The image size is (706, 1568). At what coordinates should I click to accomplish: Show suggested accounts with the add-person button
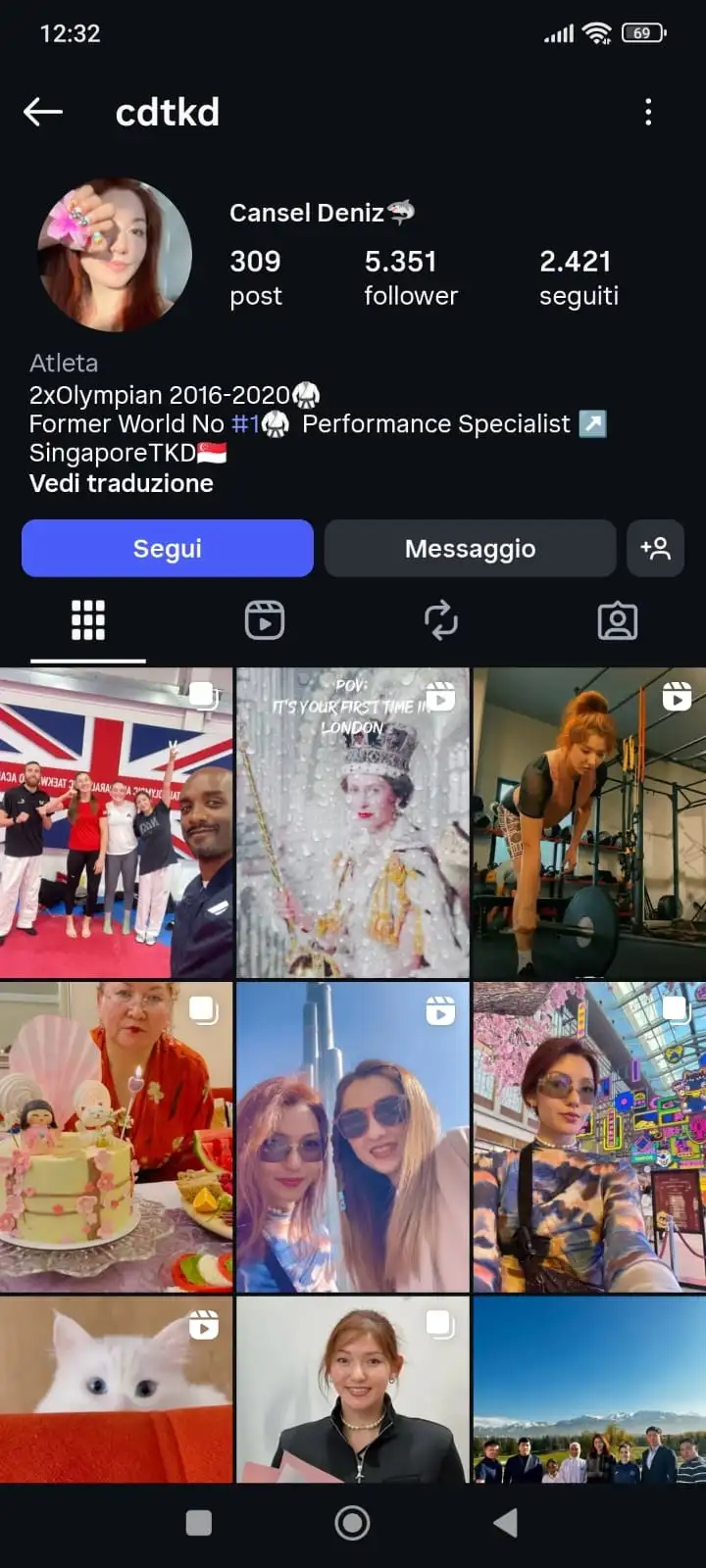tap(655, 548)
